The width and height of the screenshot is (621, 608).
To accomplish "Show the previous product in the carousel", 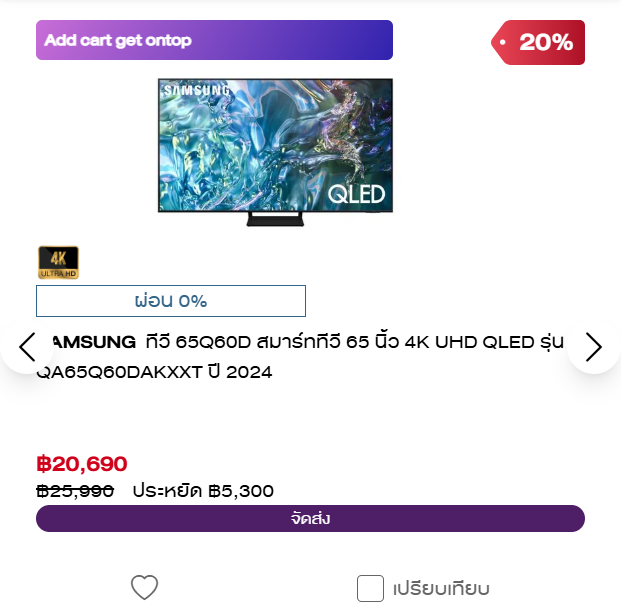I will click(x=27, y=347).
